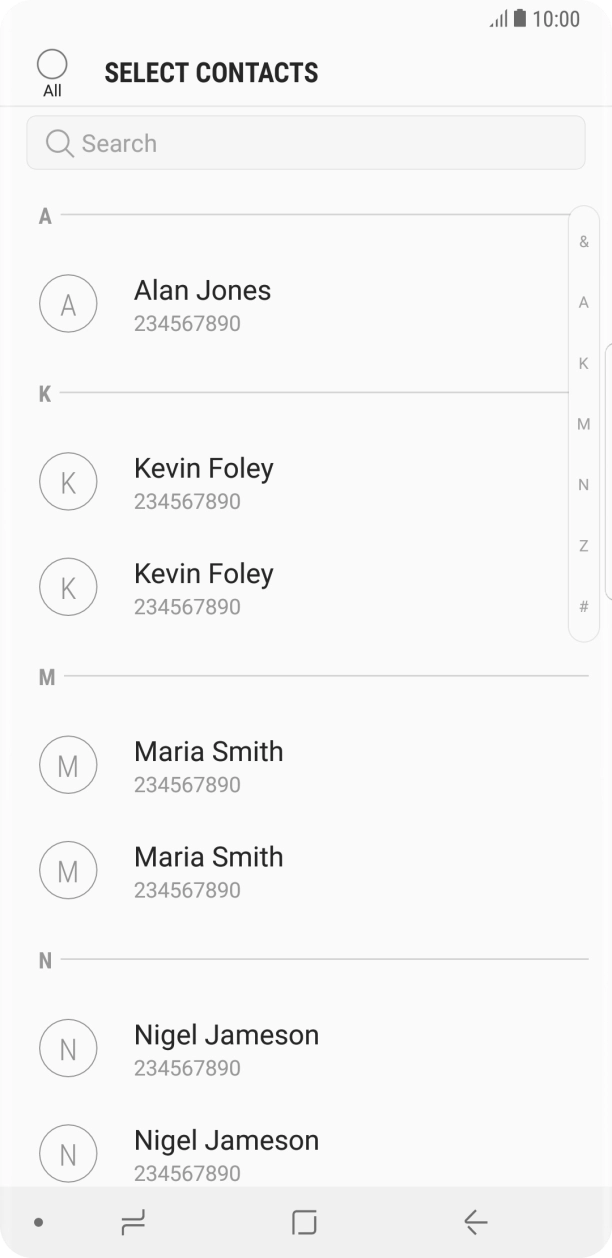This screenshot has width=612, height=1258.
Task: Jump to letter K in the index sidebar
Action: (584, 363)
